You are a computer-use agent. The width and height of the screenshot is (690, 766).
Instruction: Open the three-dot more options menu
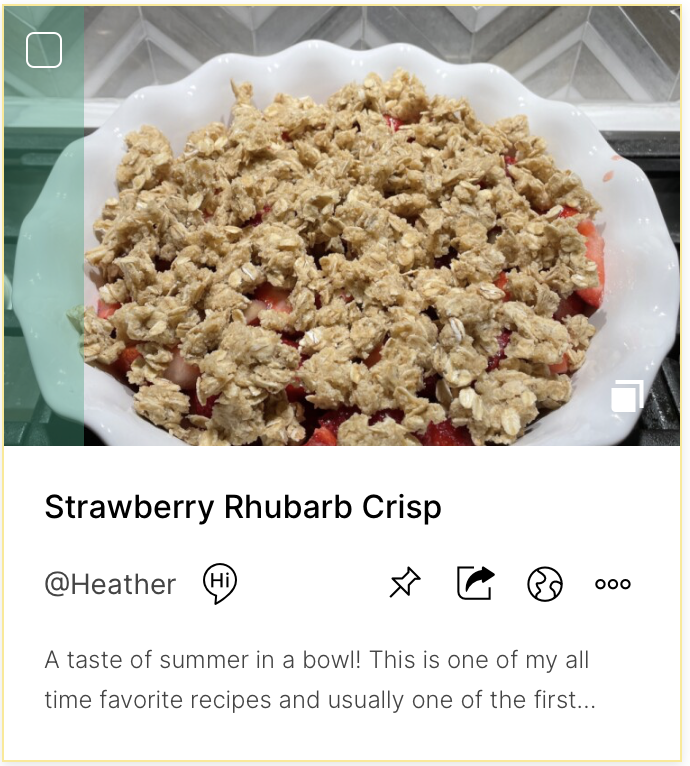click(612, 584)
